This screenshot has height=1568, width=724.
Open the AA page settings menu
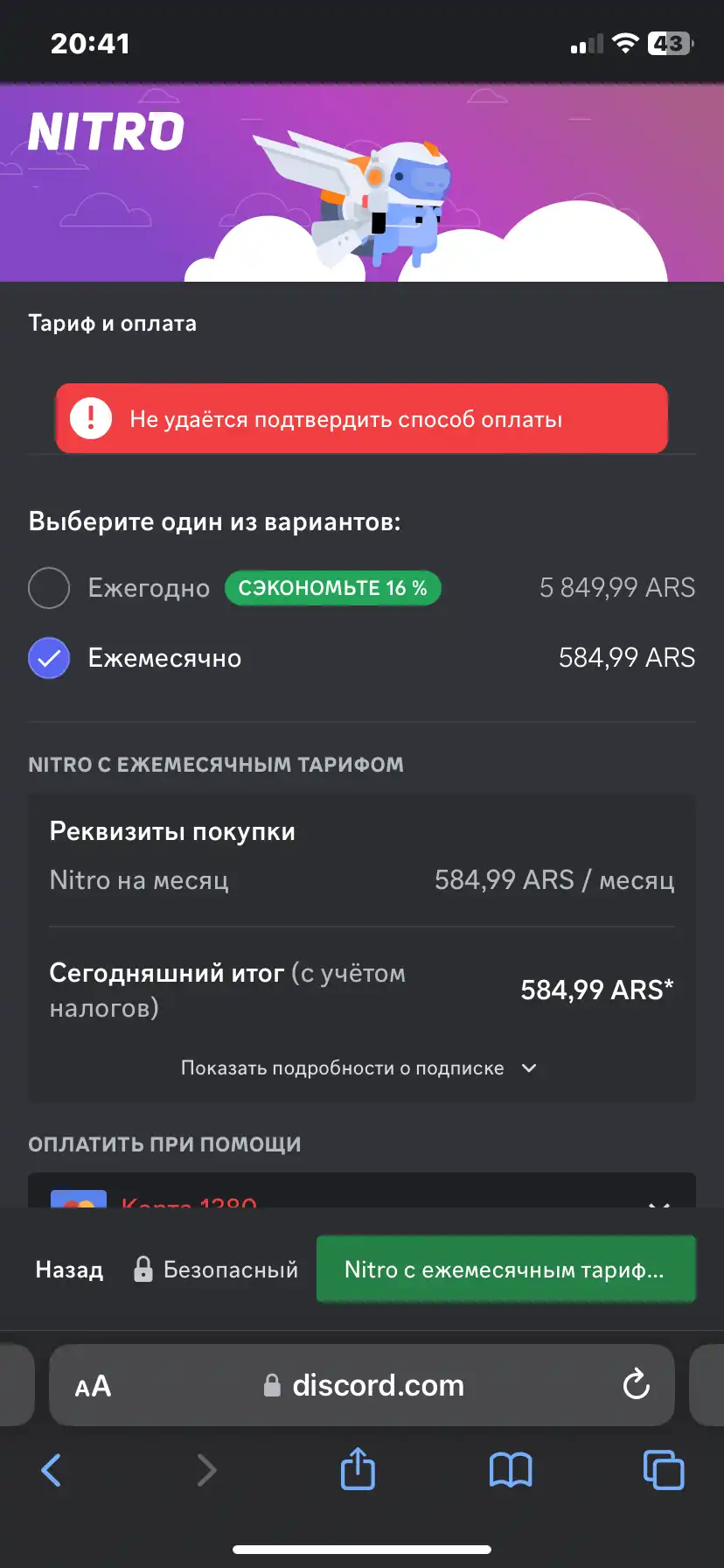[x=93, y=1386]
